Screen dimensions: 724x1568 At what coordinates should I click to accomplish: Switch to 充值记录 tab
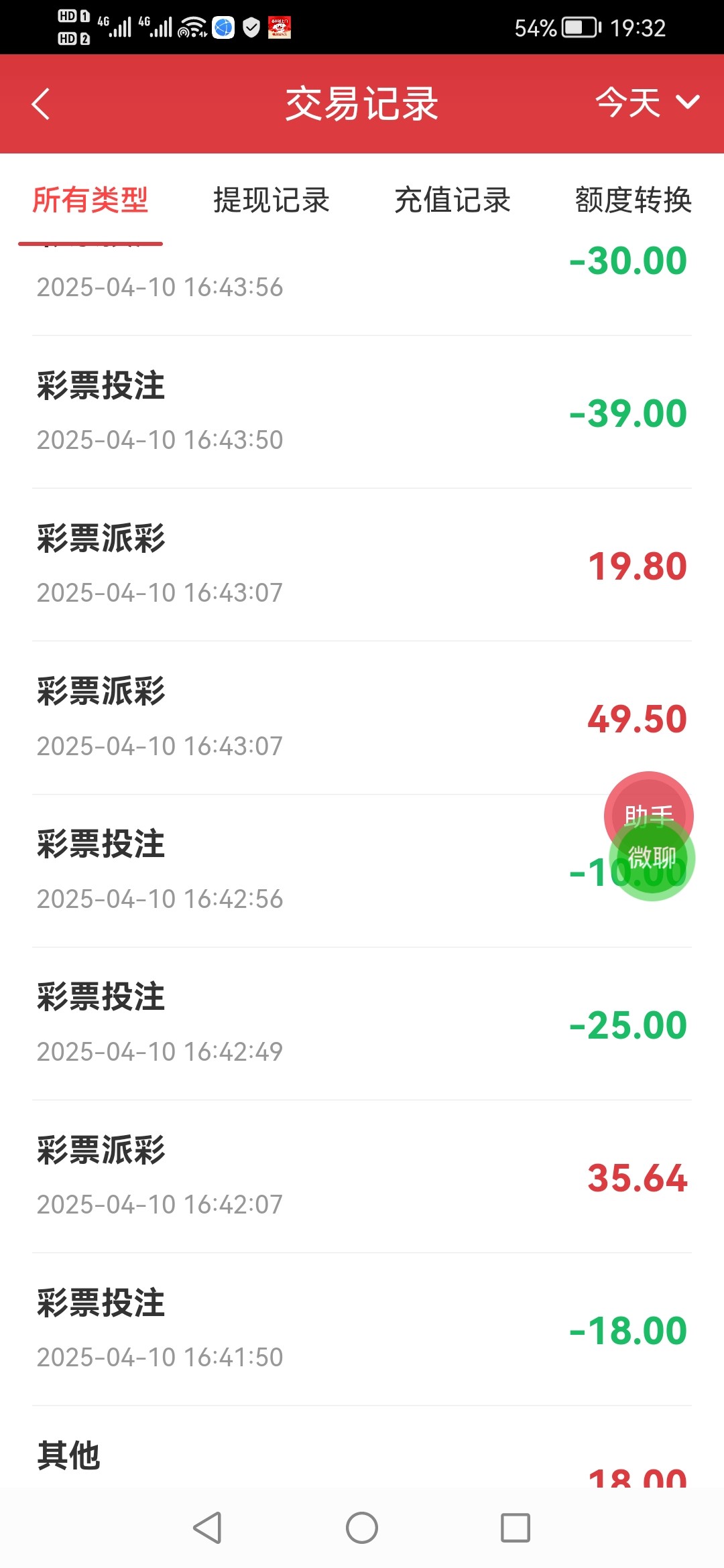pos(452,200)
